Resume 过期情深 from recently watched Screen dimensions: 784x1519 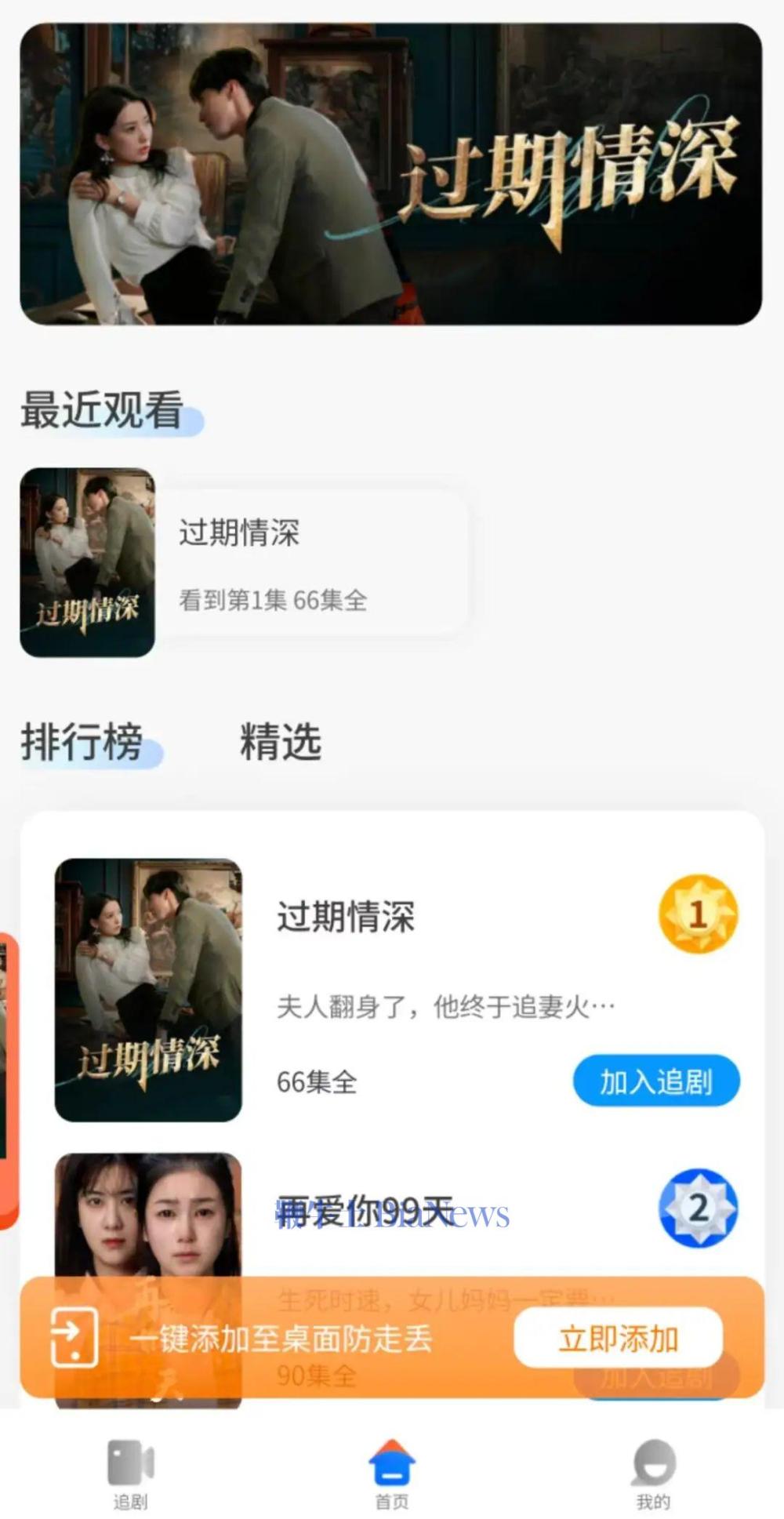245,563
